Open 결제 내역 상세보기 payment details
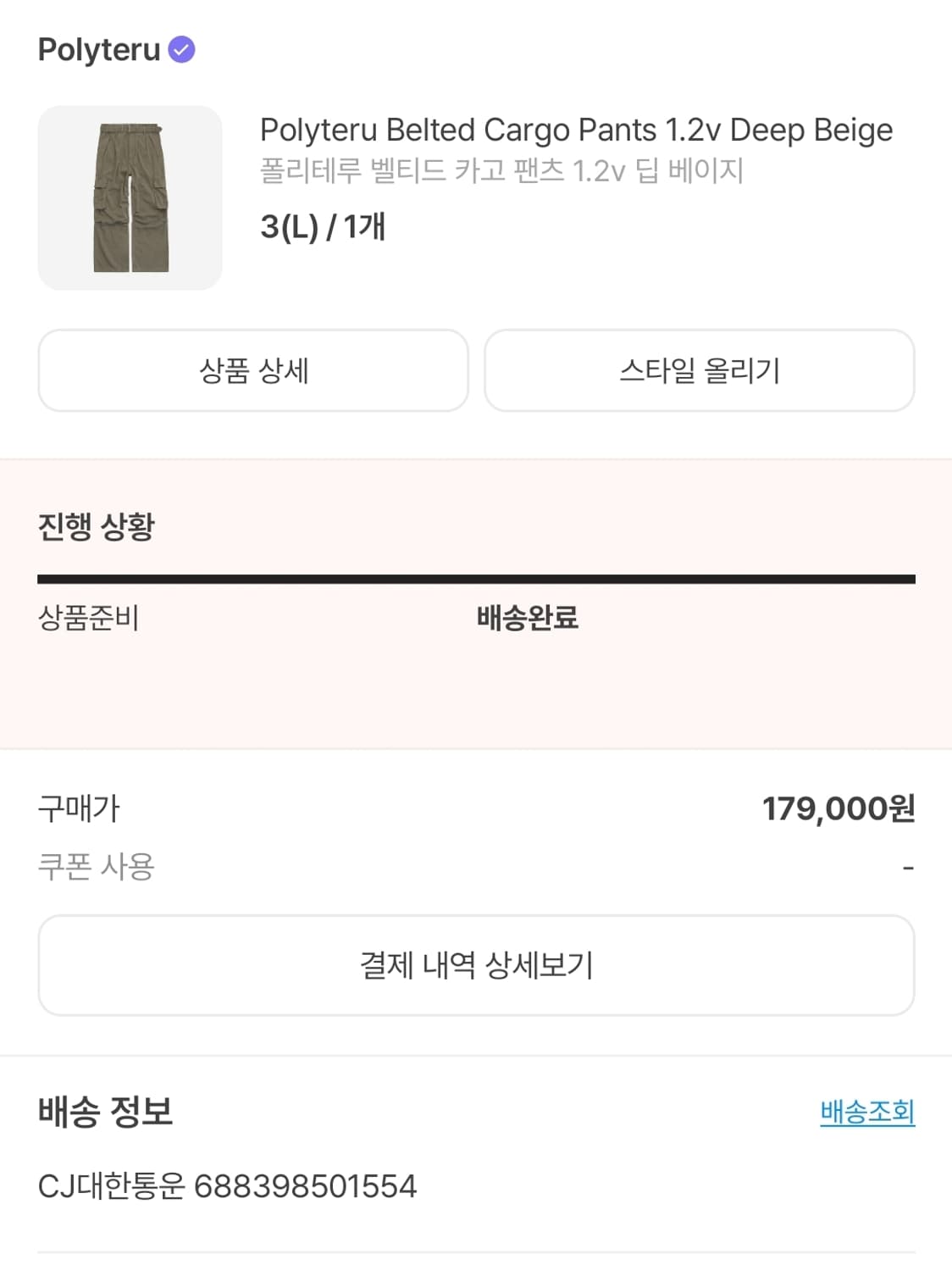 (x=476, y=964)
